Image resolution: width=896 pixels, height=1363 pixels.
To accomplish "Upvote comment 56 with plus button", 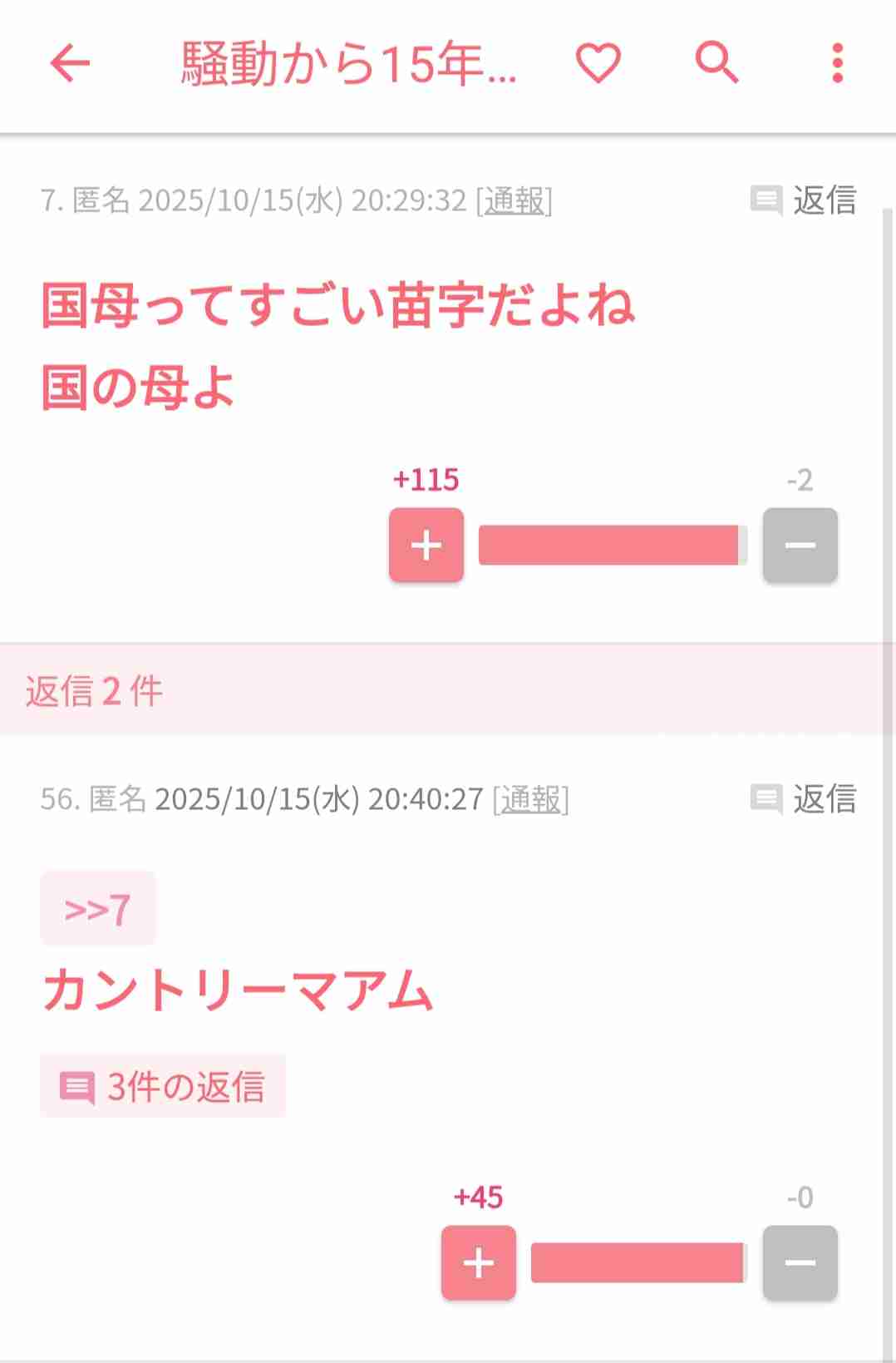I will 479,1262.
